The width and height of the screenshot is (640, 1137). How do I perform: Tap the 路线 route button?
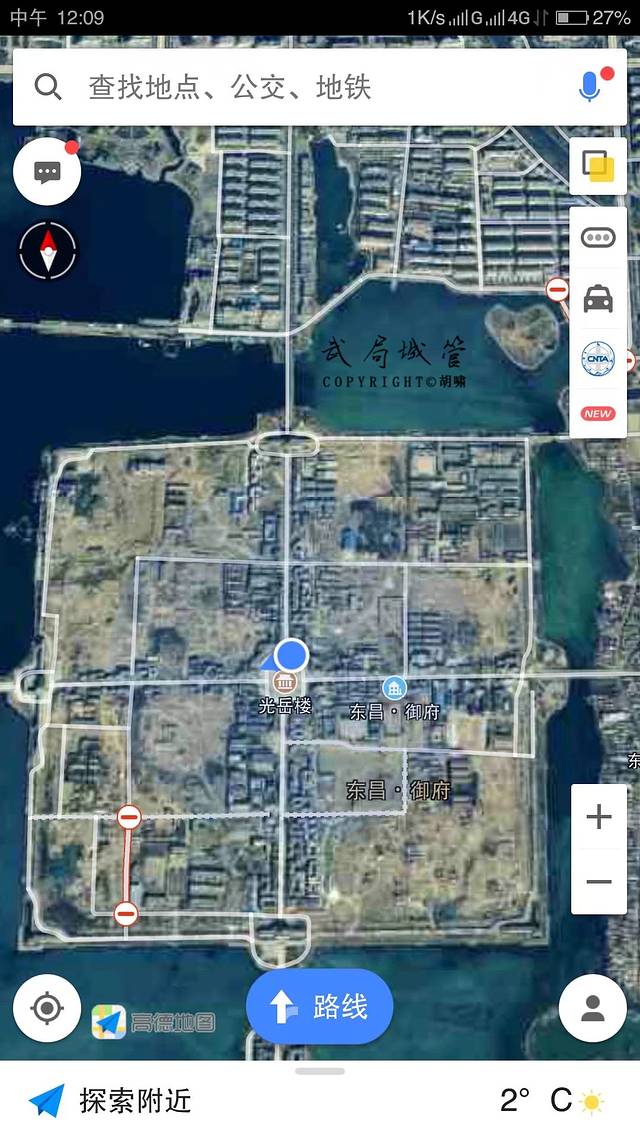coord(319,1007)
